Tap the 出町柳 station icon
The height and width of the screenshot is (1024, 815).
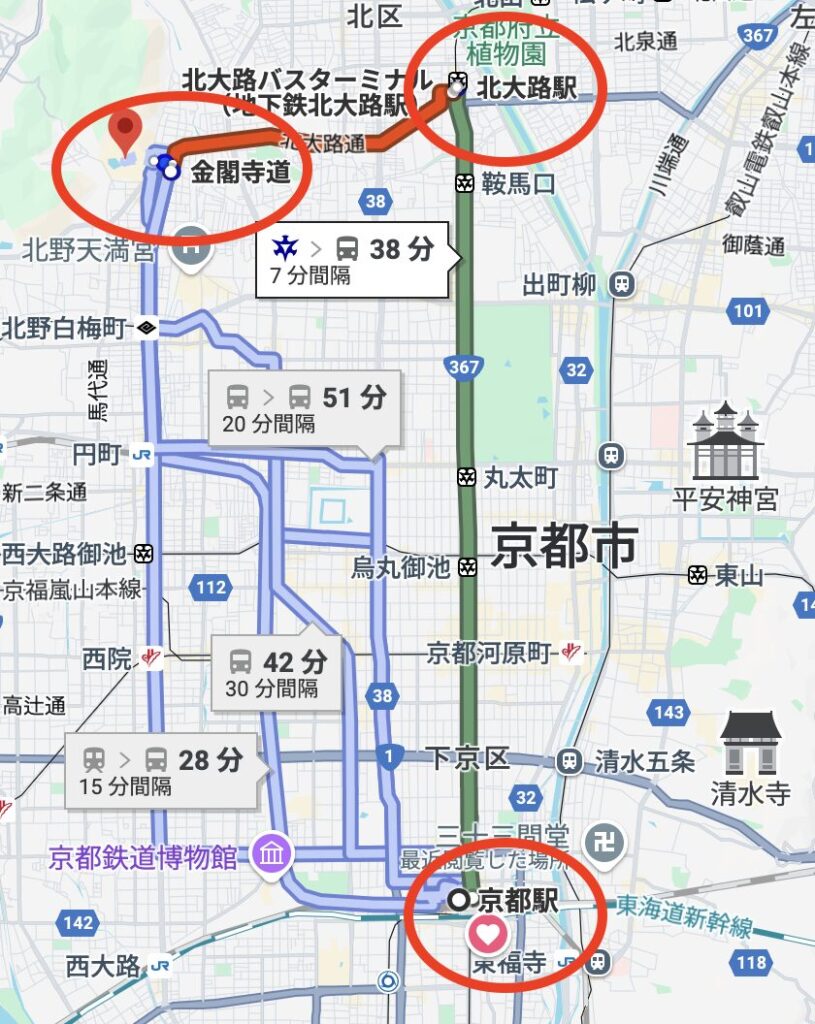[x=623, y=285]
